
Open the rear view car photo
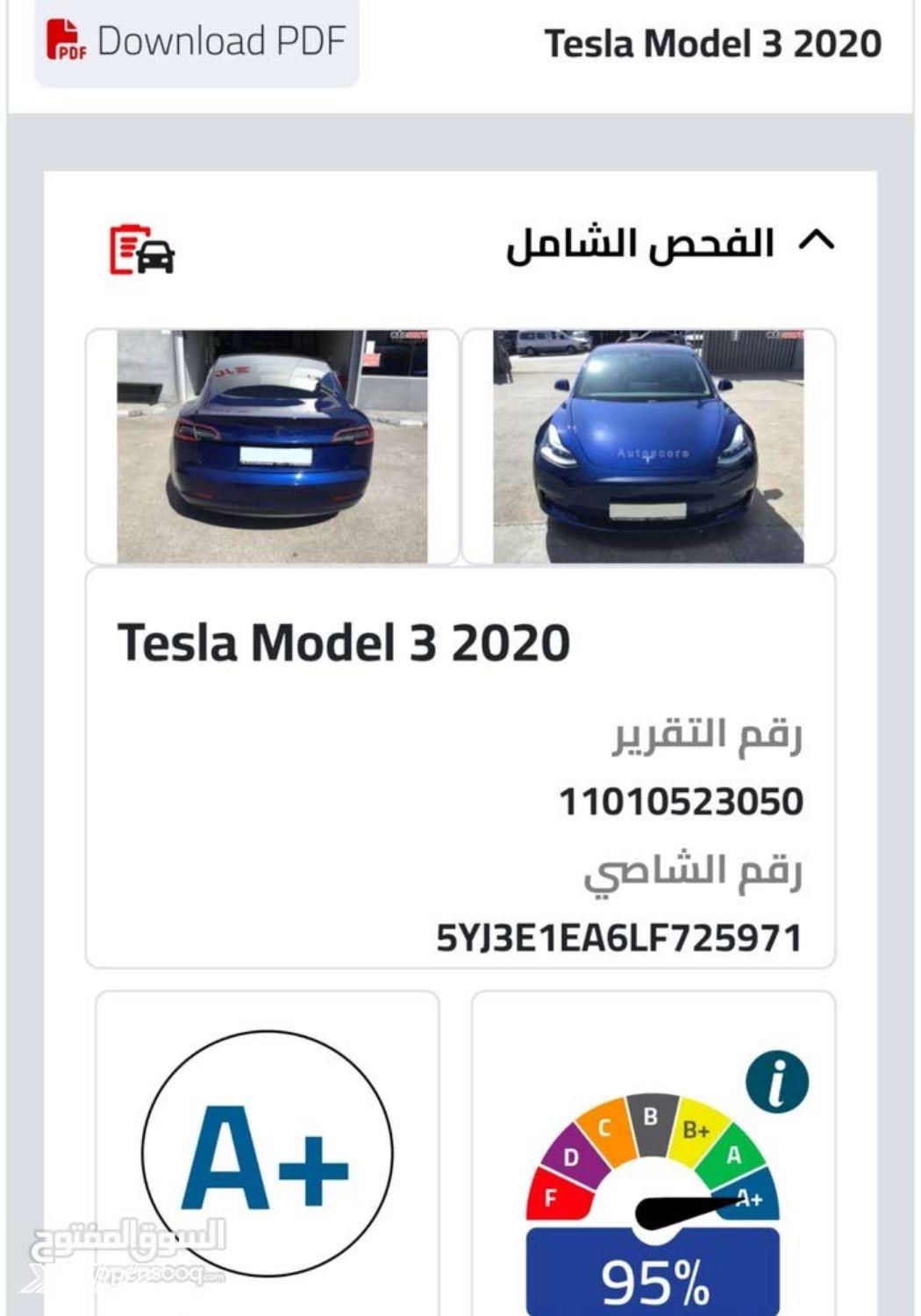[272, 447]
